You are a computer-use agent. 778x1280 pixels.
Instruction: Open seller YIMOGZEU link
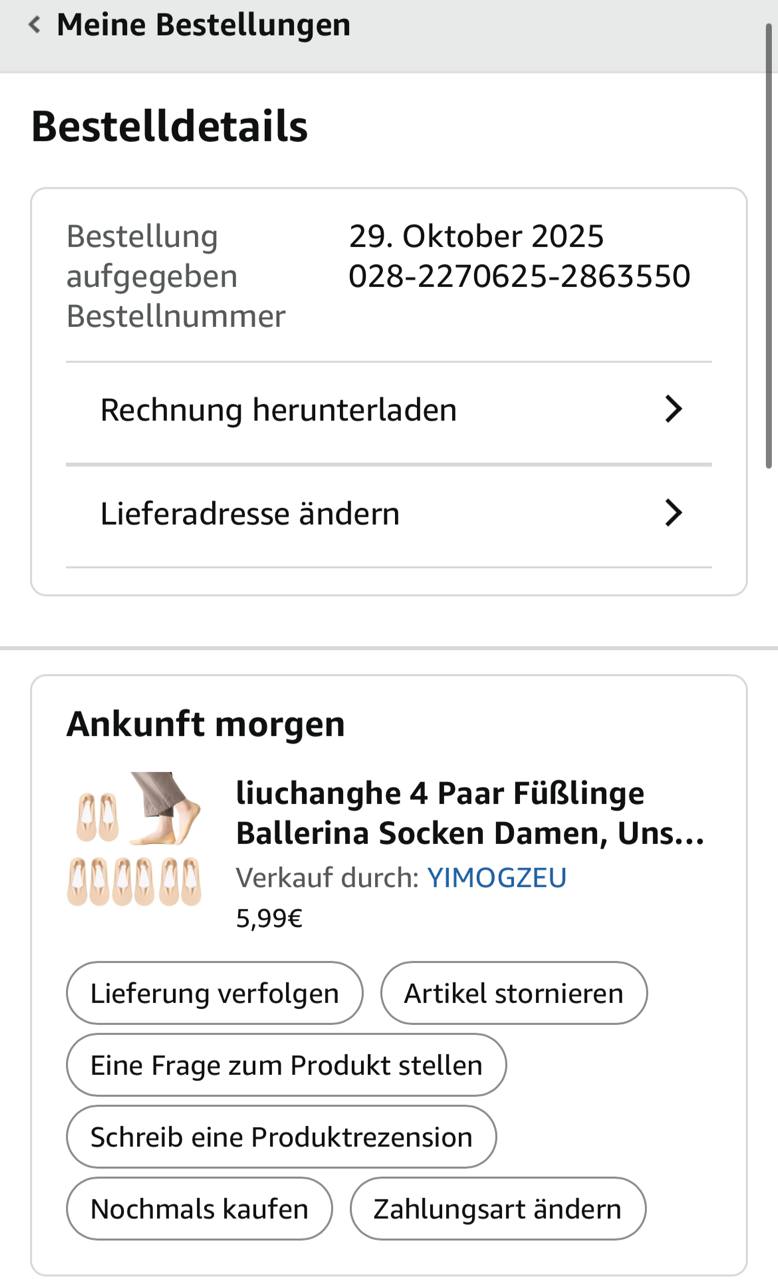point(497,878)
